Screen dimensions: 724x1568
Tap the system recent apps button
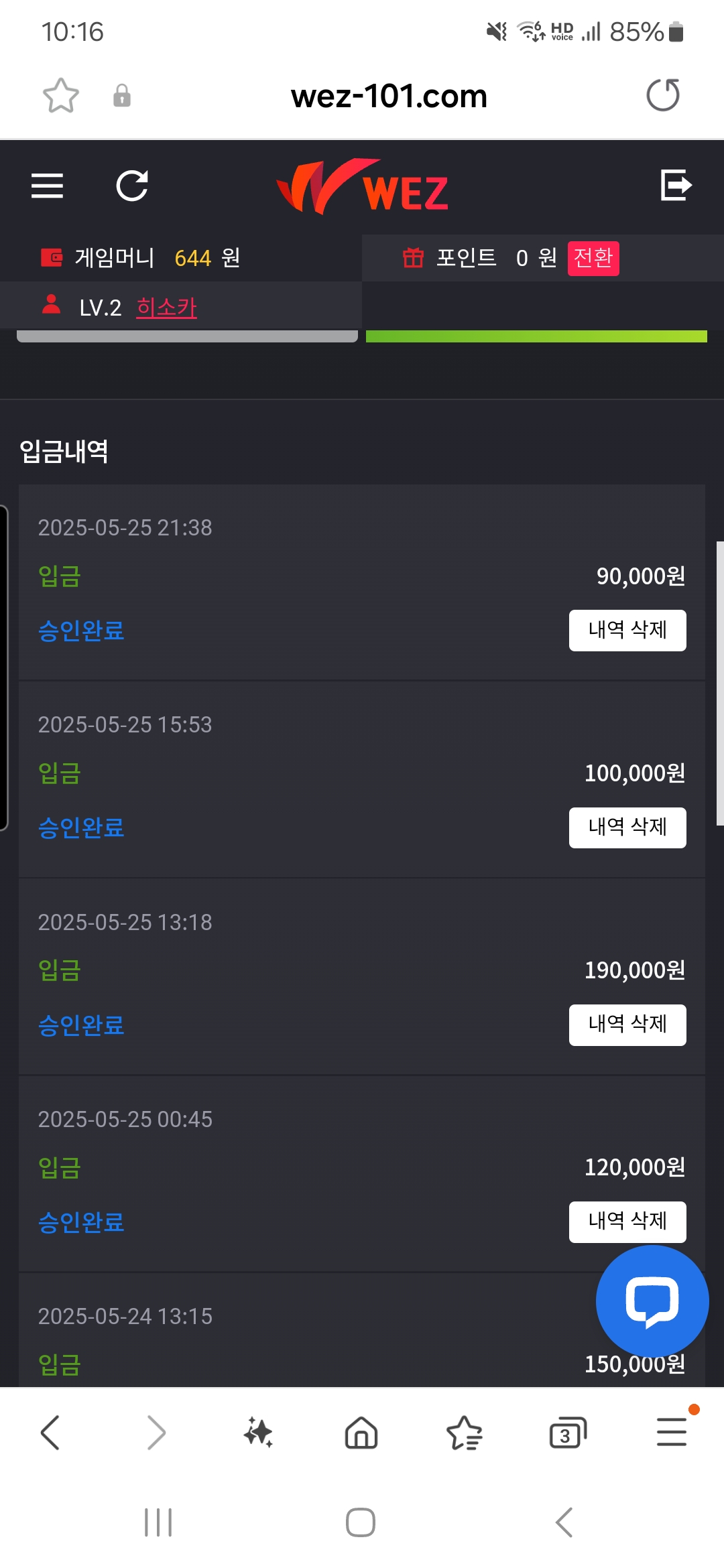pos(158,1522)
